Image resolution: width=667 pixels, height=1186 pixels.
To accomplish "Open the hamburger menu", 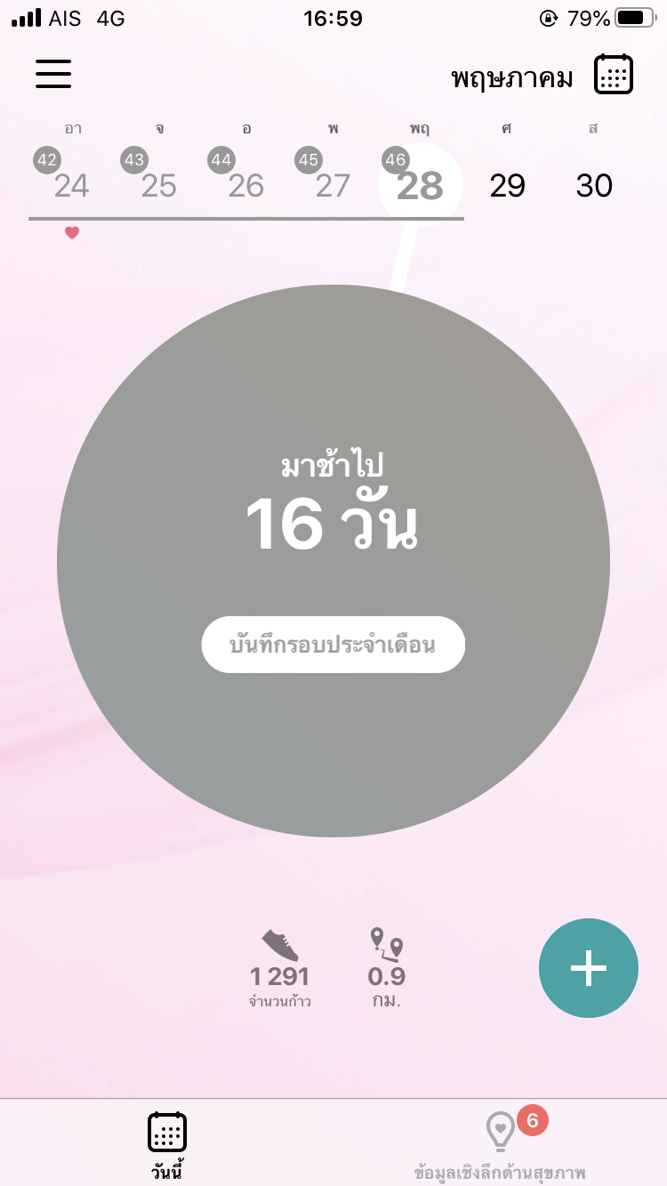I will pyautogui.click(x=53, y=74).
